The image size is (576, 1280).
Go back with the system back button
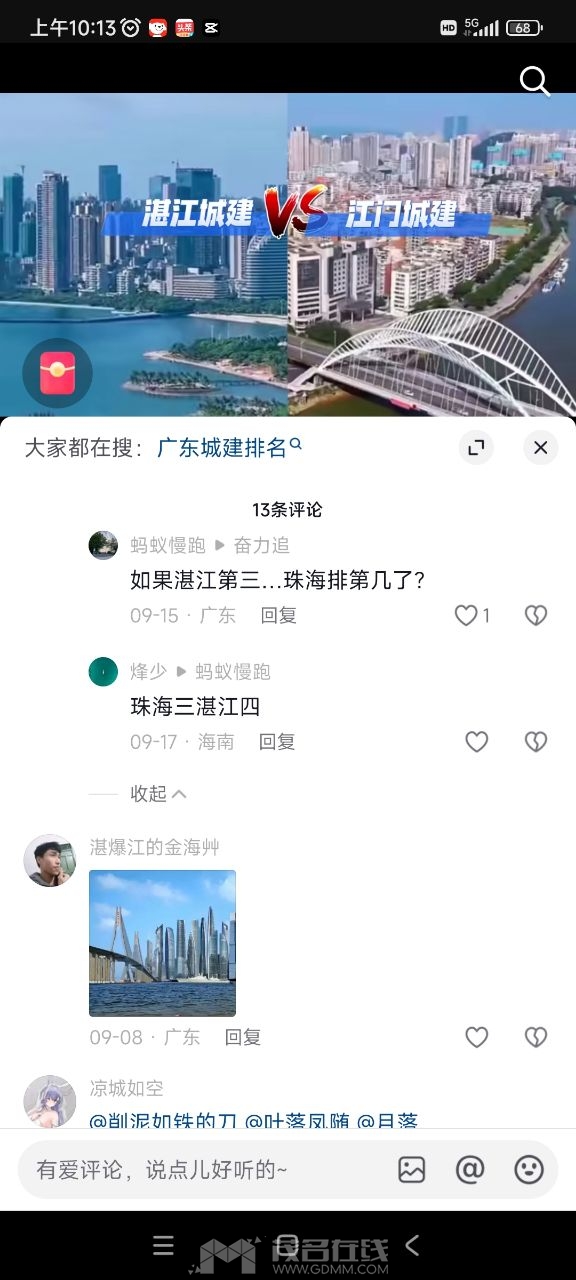tap(412, 1245)
